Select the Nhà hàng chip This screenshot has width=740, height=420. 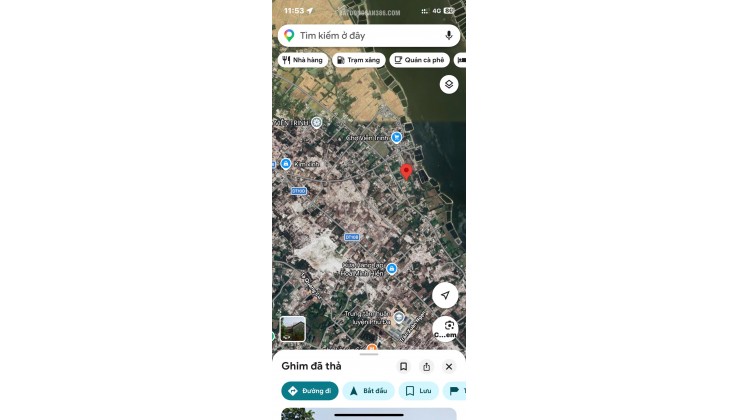(302, 60)
